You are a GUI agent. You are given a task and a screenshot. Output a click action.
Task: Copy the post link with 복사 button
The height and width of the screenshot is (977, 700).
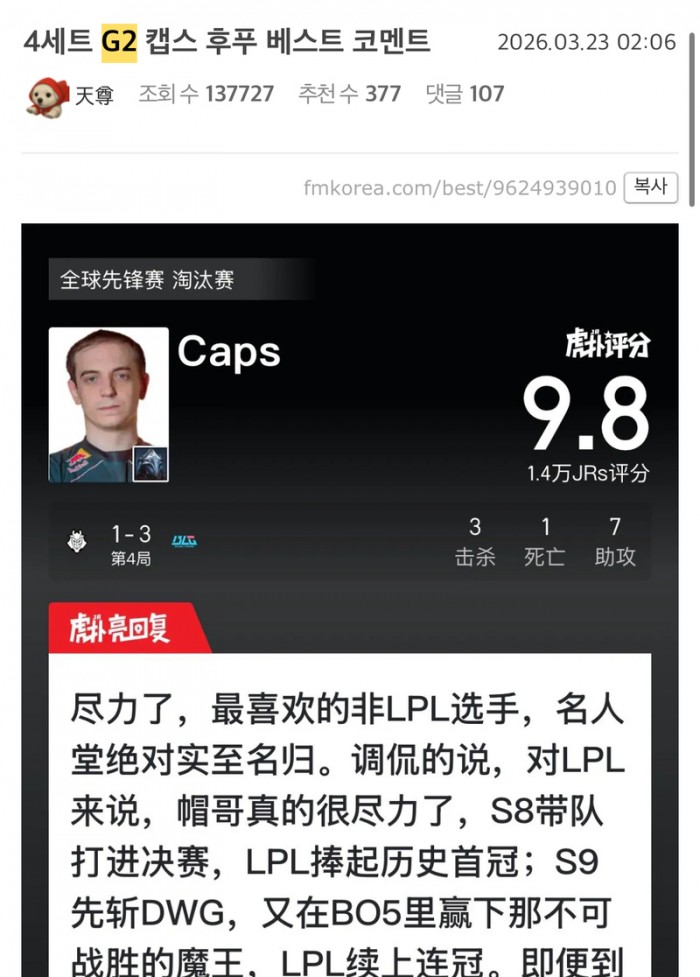tap(650, 188)
